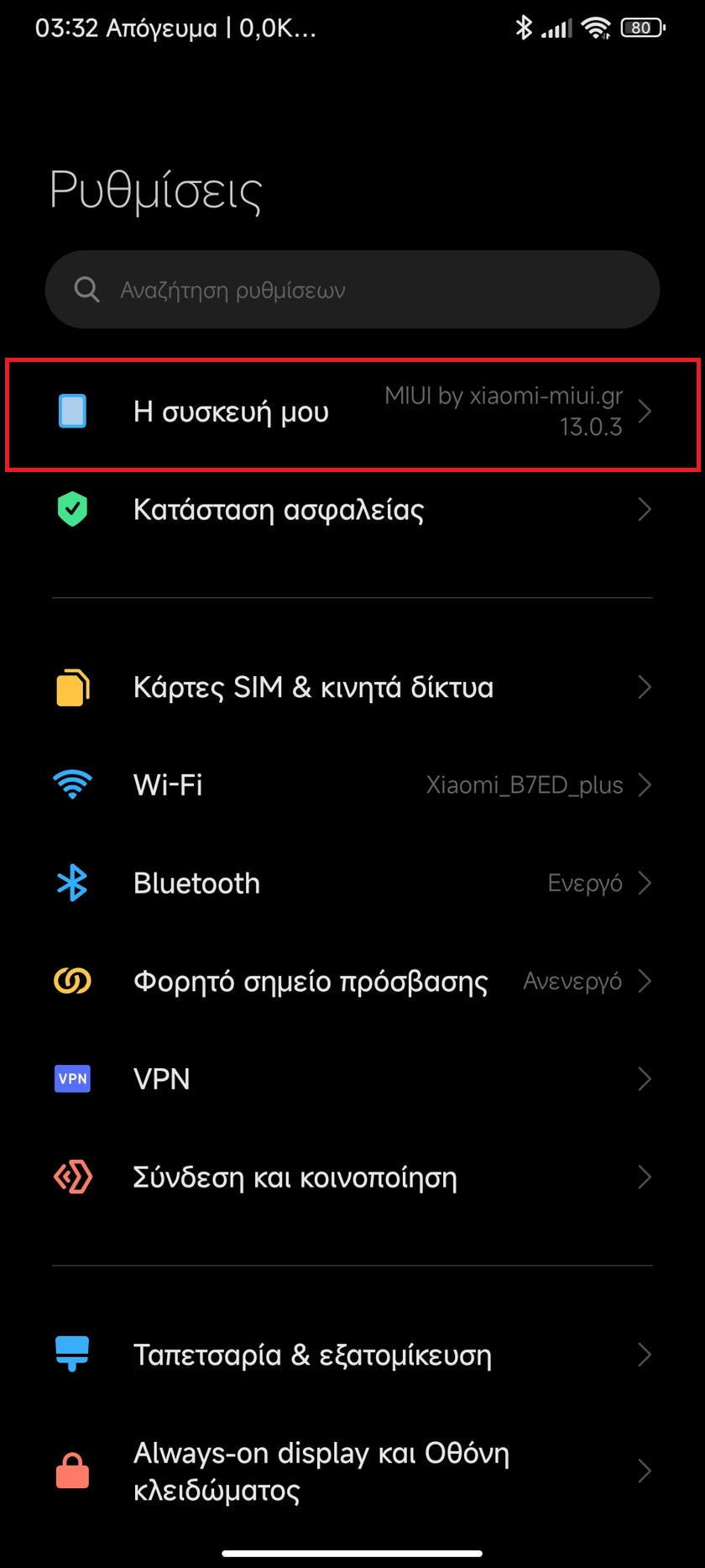Open the Wi-Fi settings row
Image resolution: width=705 pixels, height=1568 pixels.
tap(352, 785)
